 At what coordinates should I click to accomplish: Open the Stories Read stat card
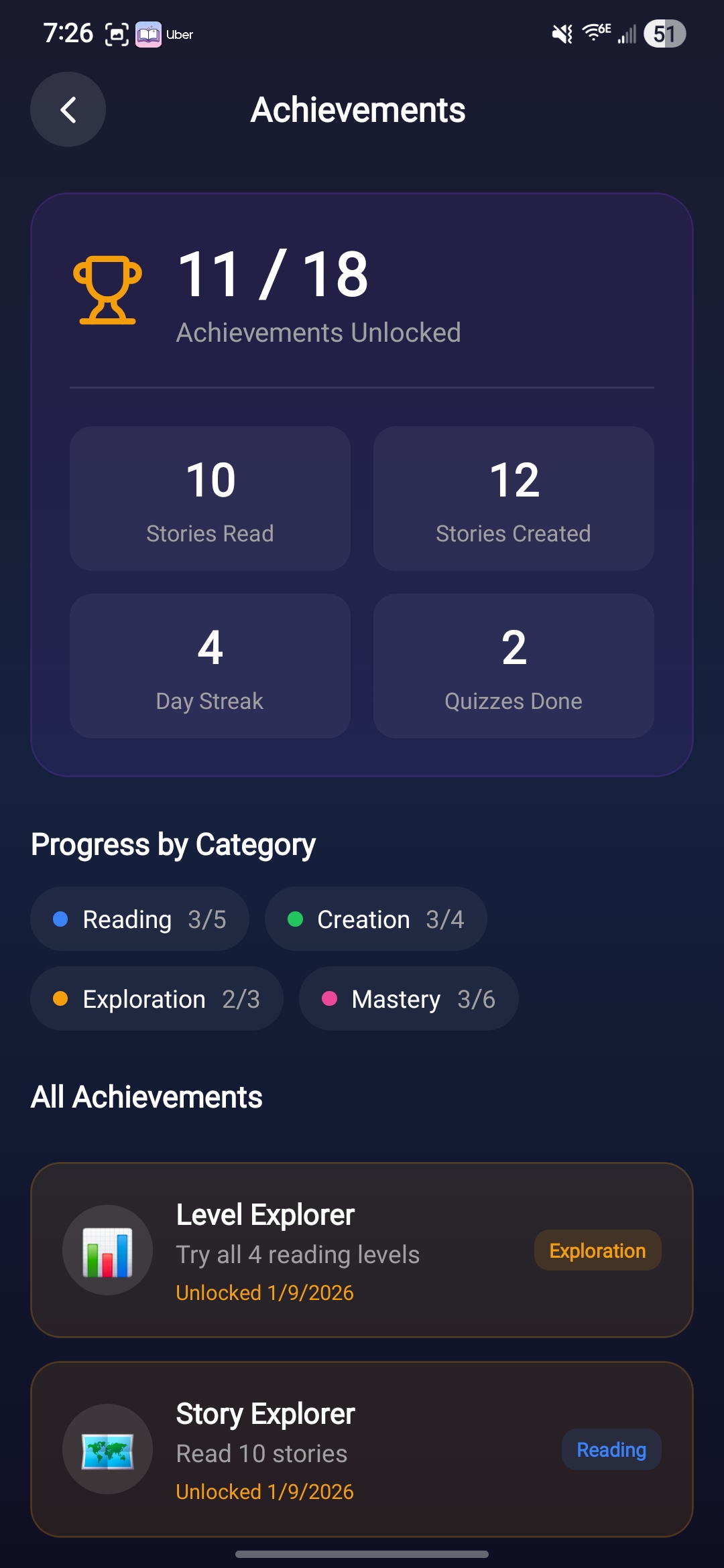(x=209, y=497)
